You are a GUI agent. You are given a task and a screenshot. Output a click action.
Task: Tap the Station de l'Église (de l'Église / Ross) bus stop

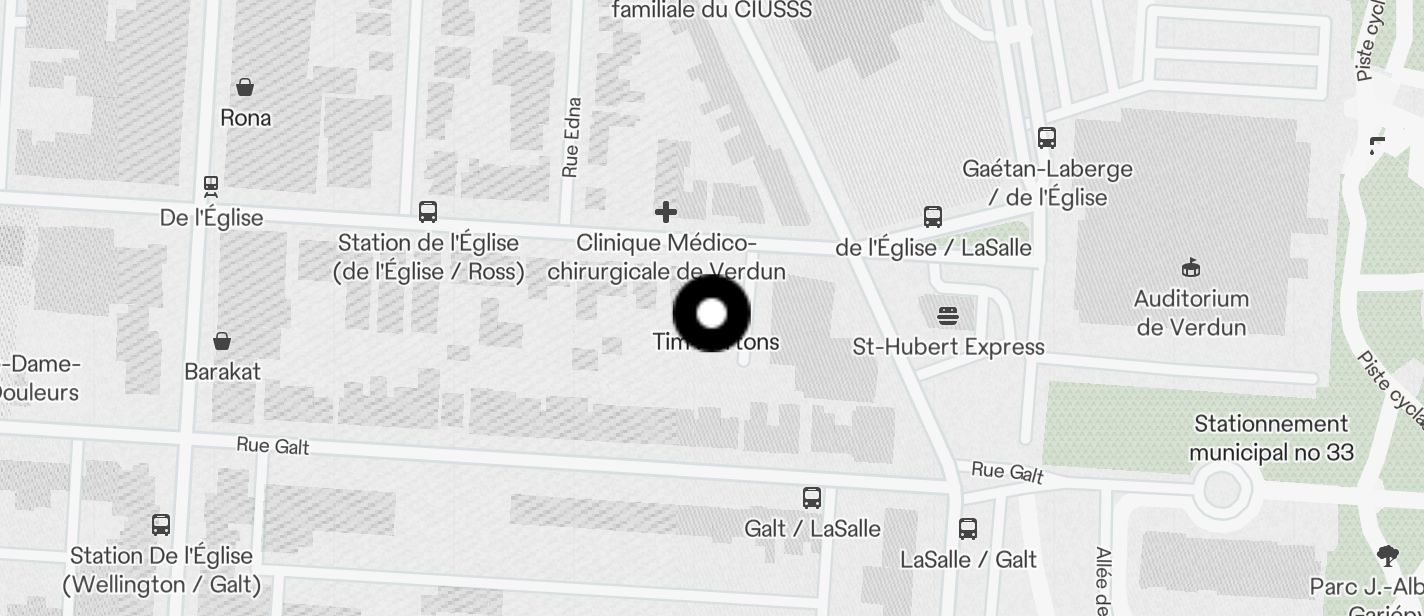pos(428,212)
